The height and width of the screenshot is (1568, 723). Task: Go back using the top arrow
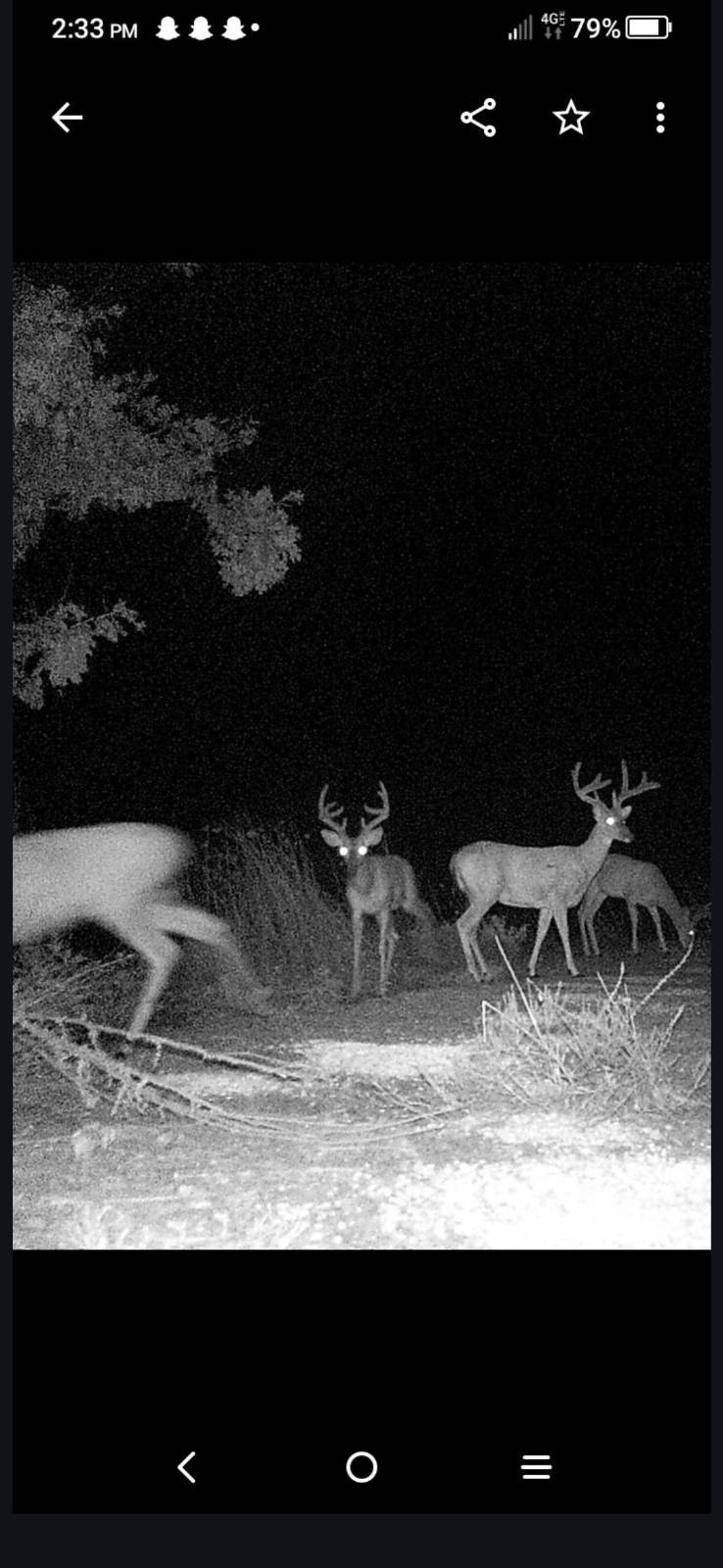(67, 118)
